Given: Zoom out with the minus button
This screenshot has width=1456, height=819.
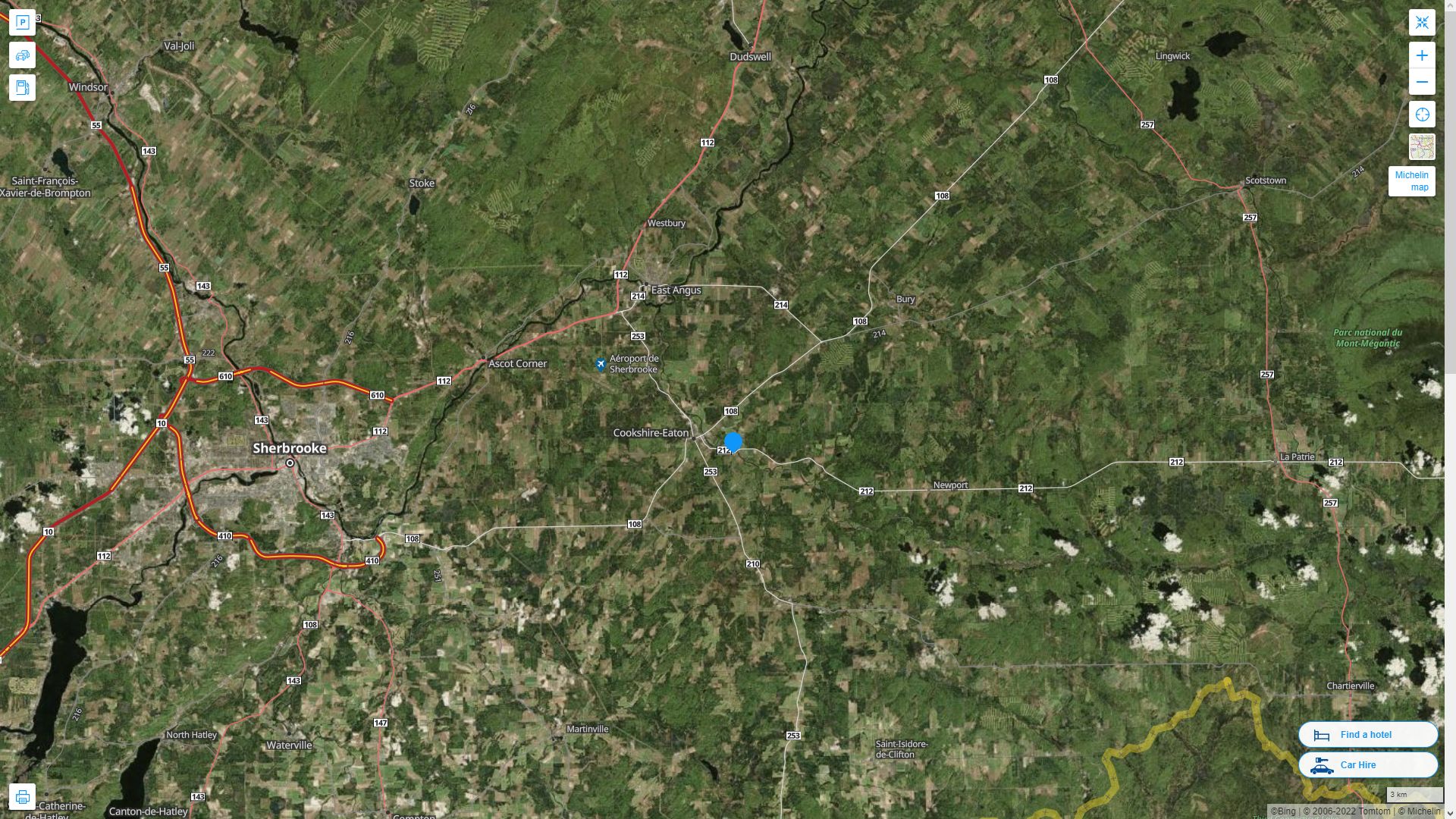Looking at the screenshot, I should [1422, 82].
